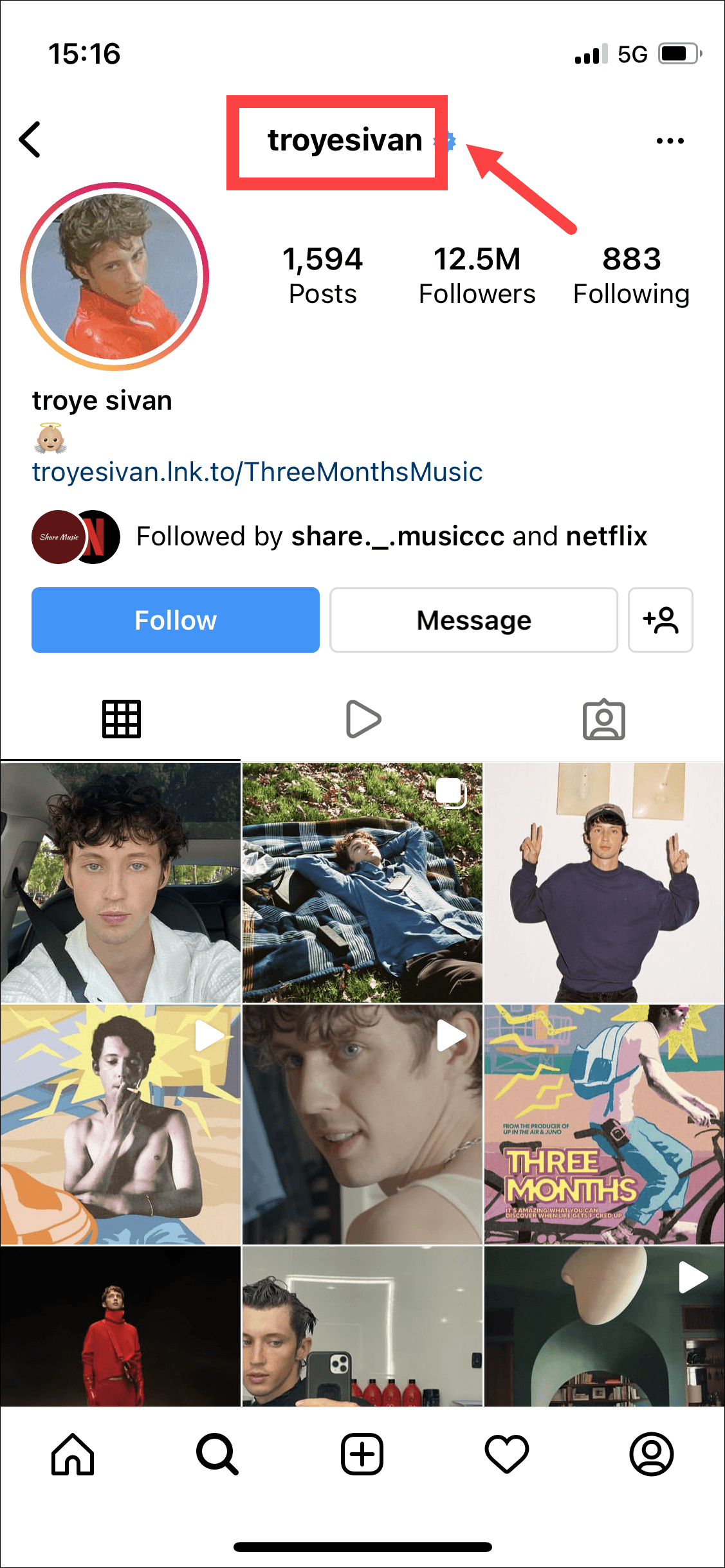Screen dimensions: 725x1568
Task: Follow troyesivan
Action: click(x=176, y=620)
